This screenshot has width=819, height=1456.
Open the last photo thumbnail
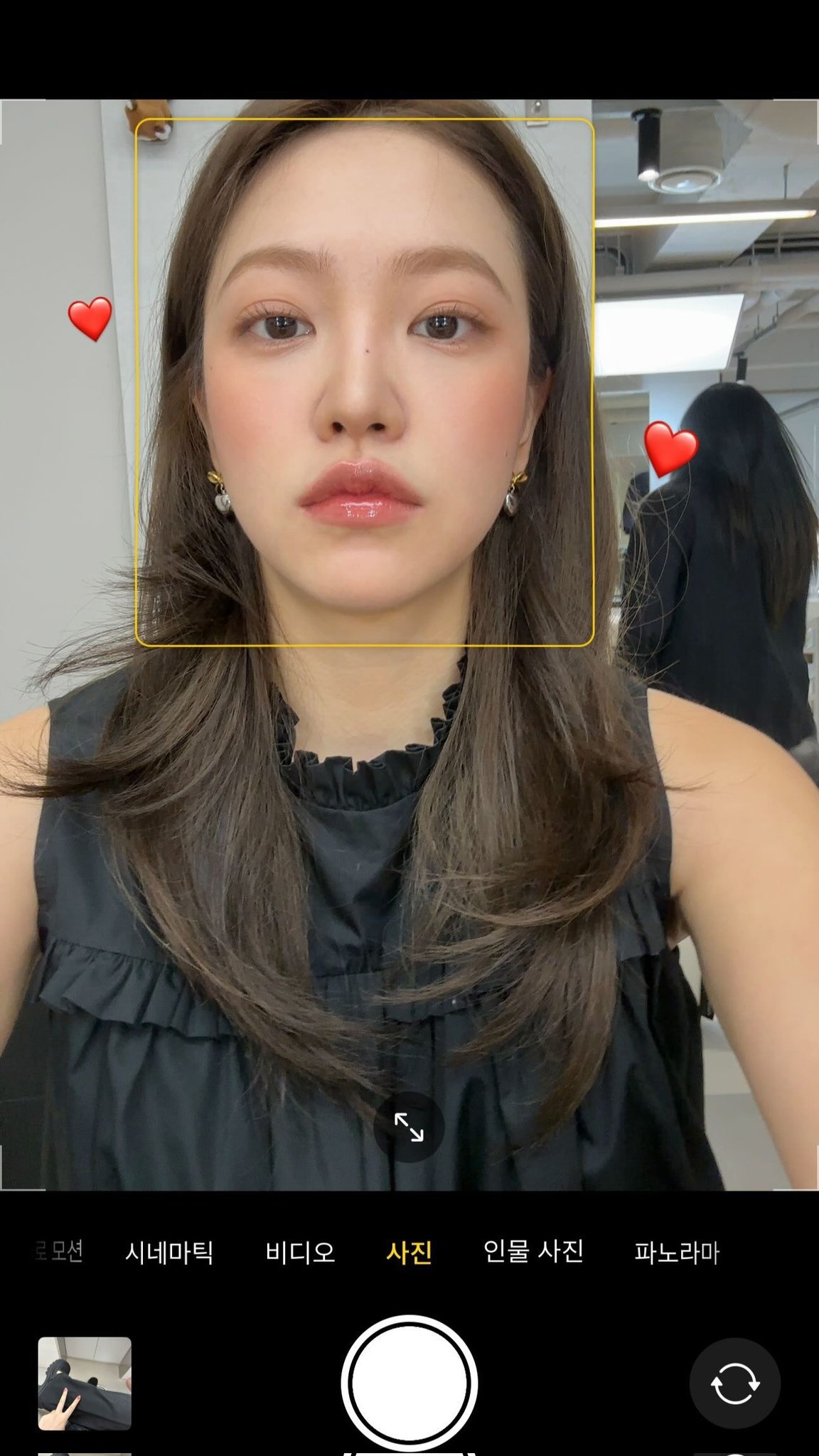(85, 1383)
